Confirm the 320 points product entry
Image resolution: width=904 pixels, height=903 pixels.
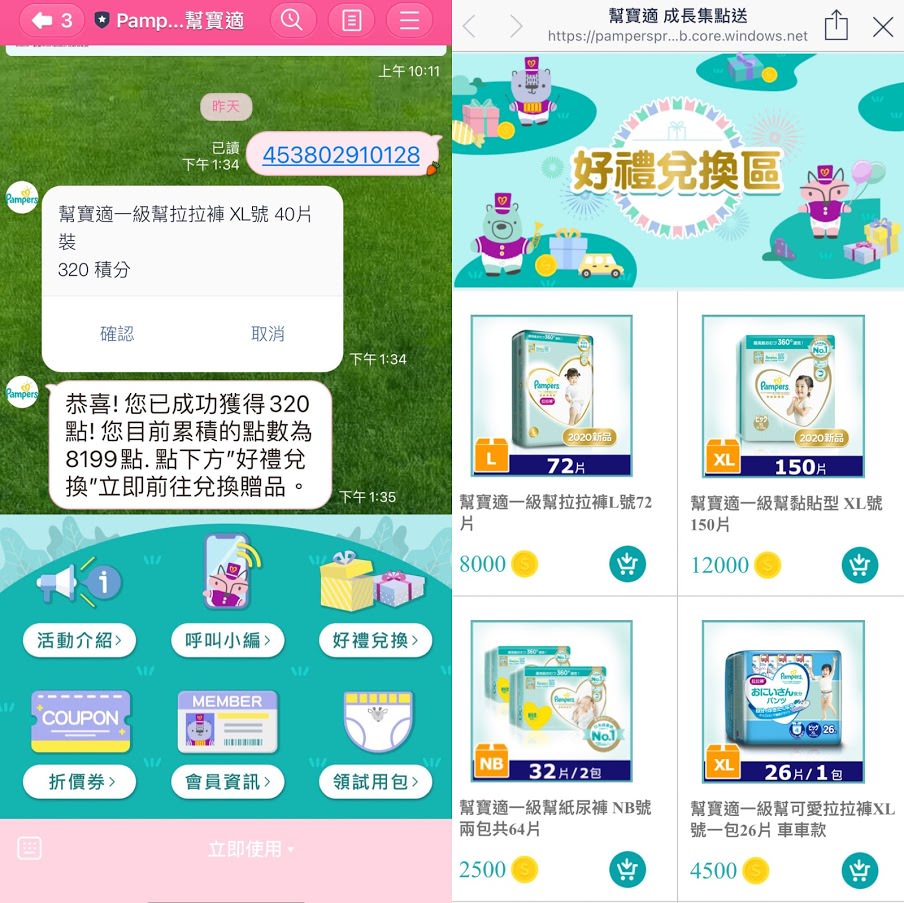point(117,334)
